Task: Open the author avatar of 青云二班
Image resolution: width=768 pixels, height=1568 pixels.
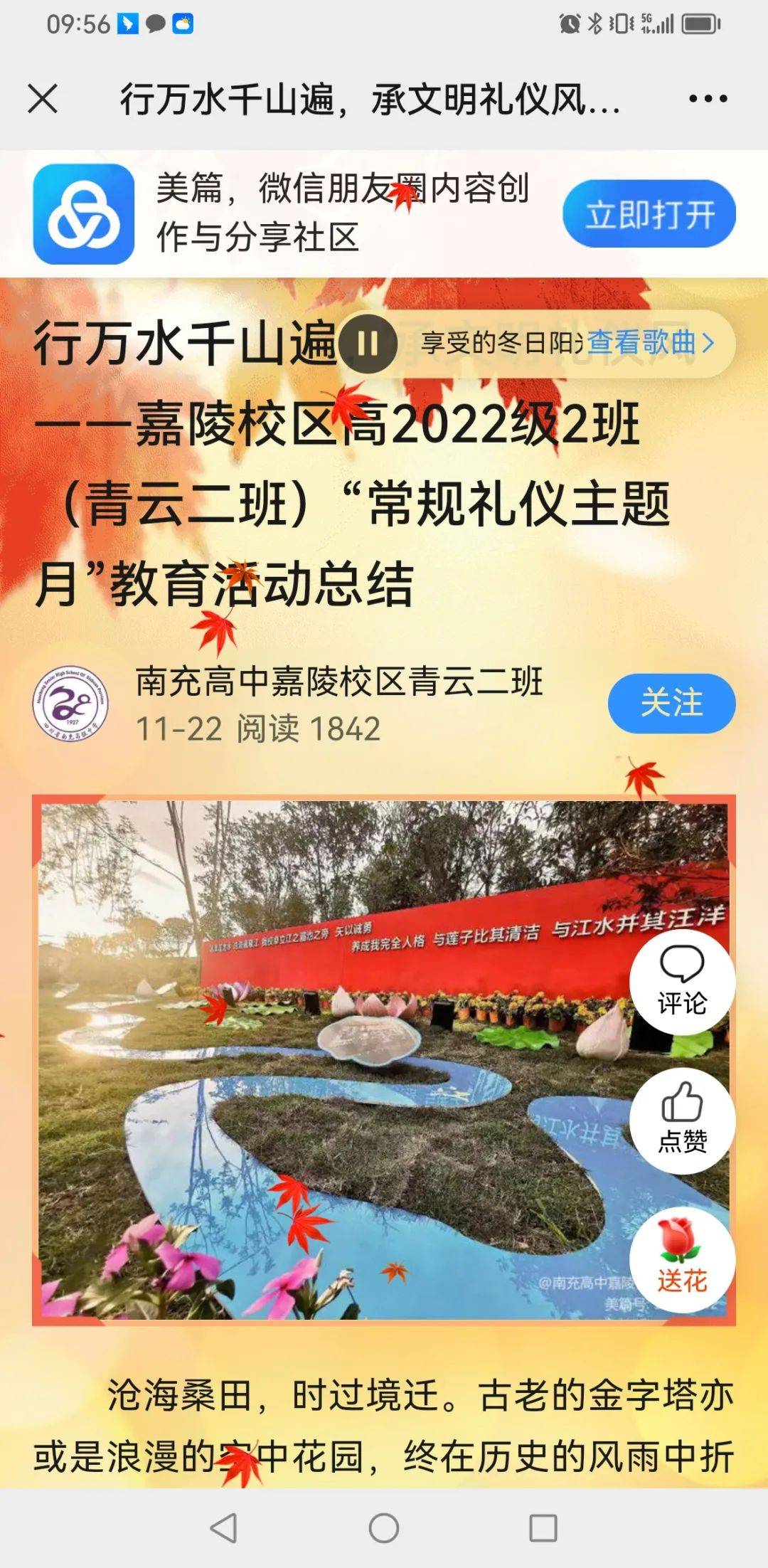Action: coord(70,703)
